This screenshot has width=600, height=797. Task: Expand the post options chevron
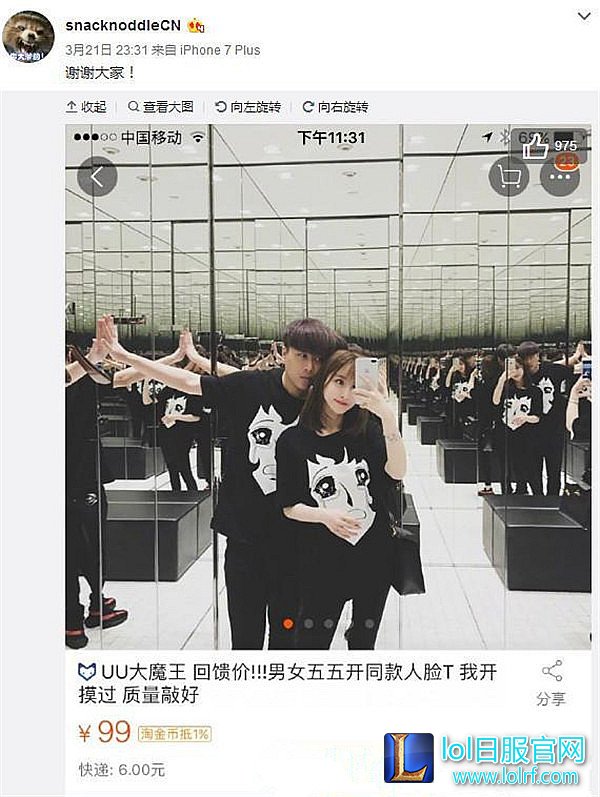coord(583,17)
